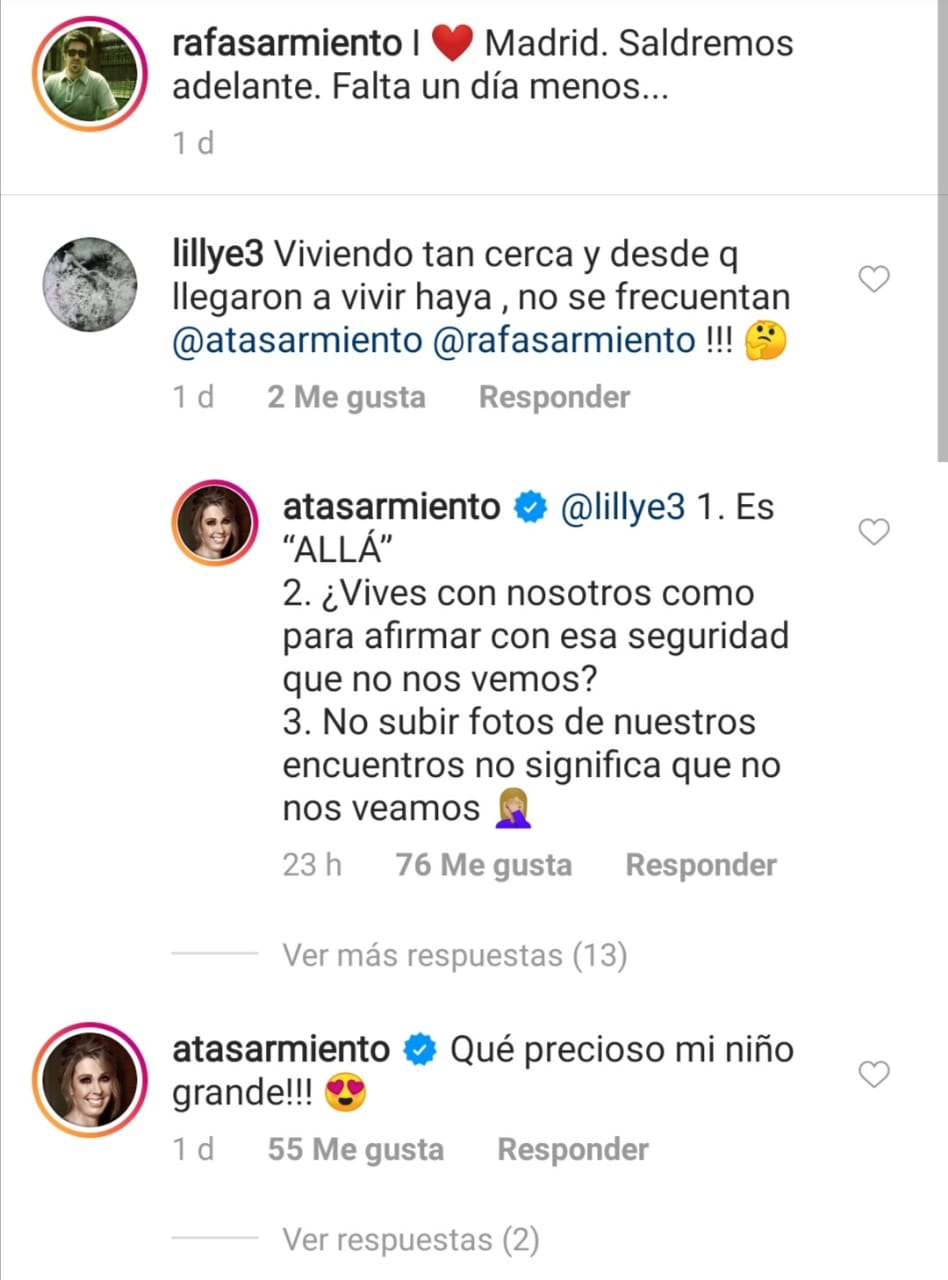Like atasarmiento's reply to lillye3
Screen dimensions: 948x1280
click(875, 533)
